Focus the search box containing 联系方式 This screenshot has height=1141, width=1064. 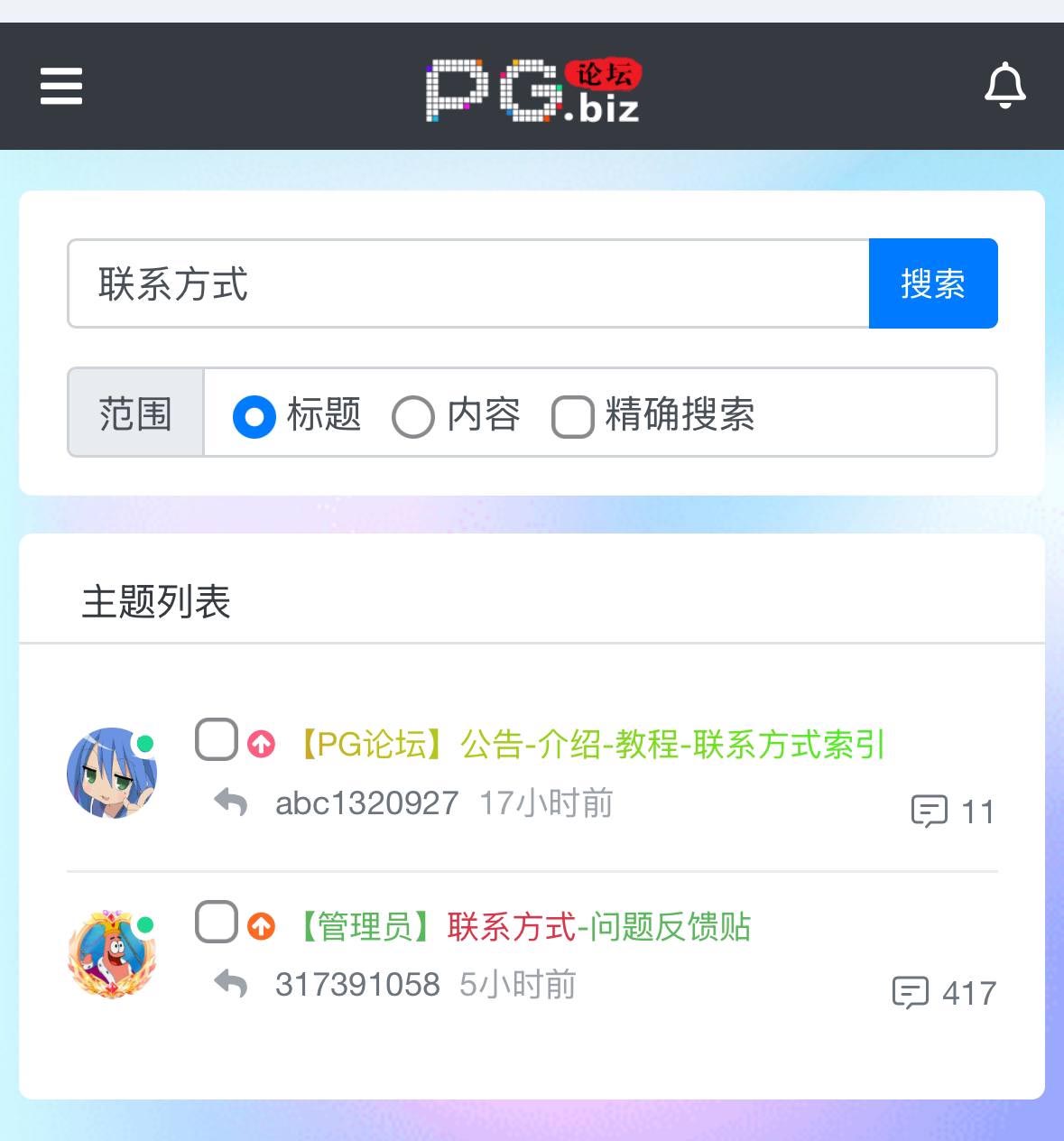(467, 284)
